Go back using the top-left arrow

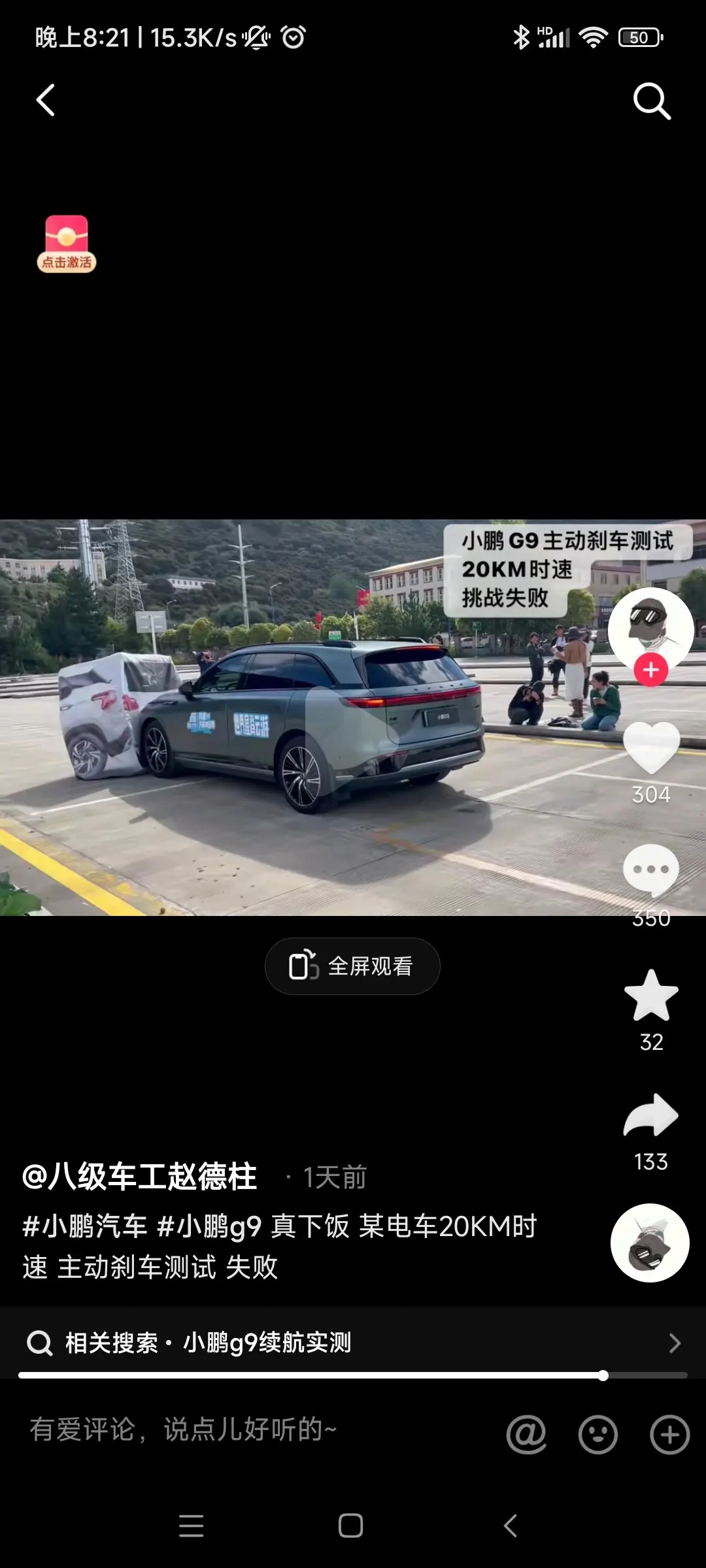point(45,101)
